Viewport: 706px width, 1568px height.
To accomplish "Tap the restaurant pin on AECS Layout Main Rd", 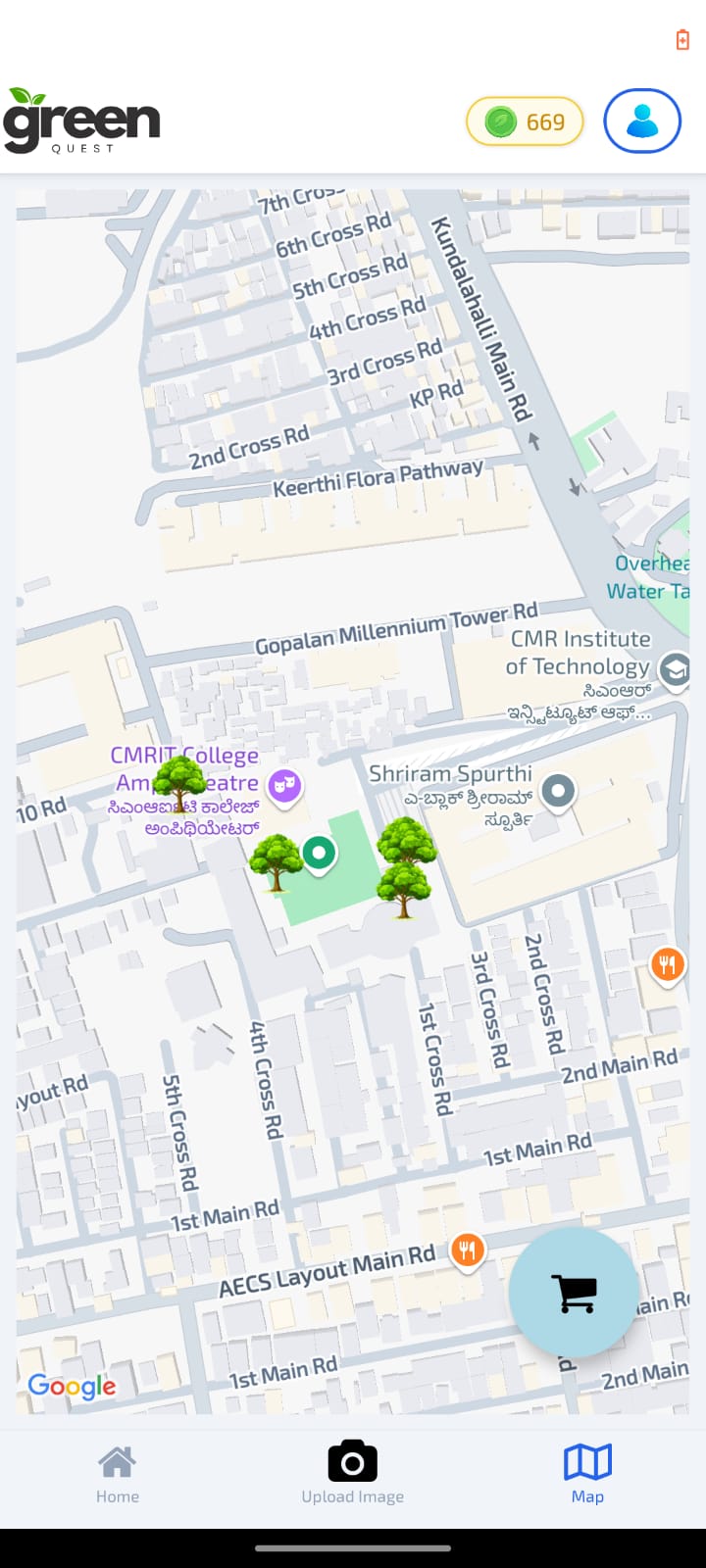I will click(x=468, y=1250).
